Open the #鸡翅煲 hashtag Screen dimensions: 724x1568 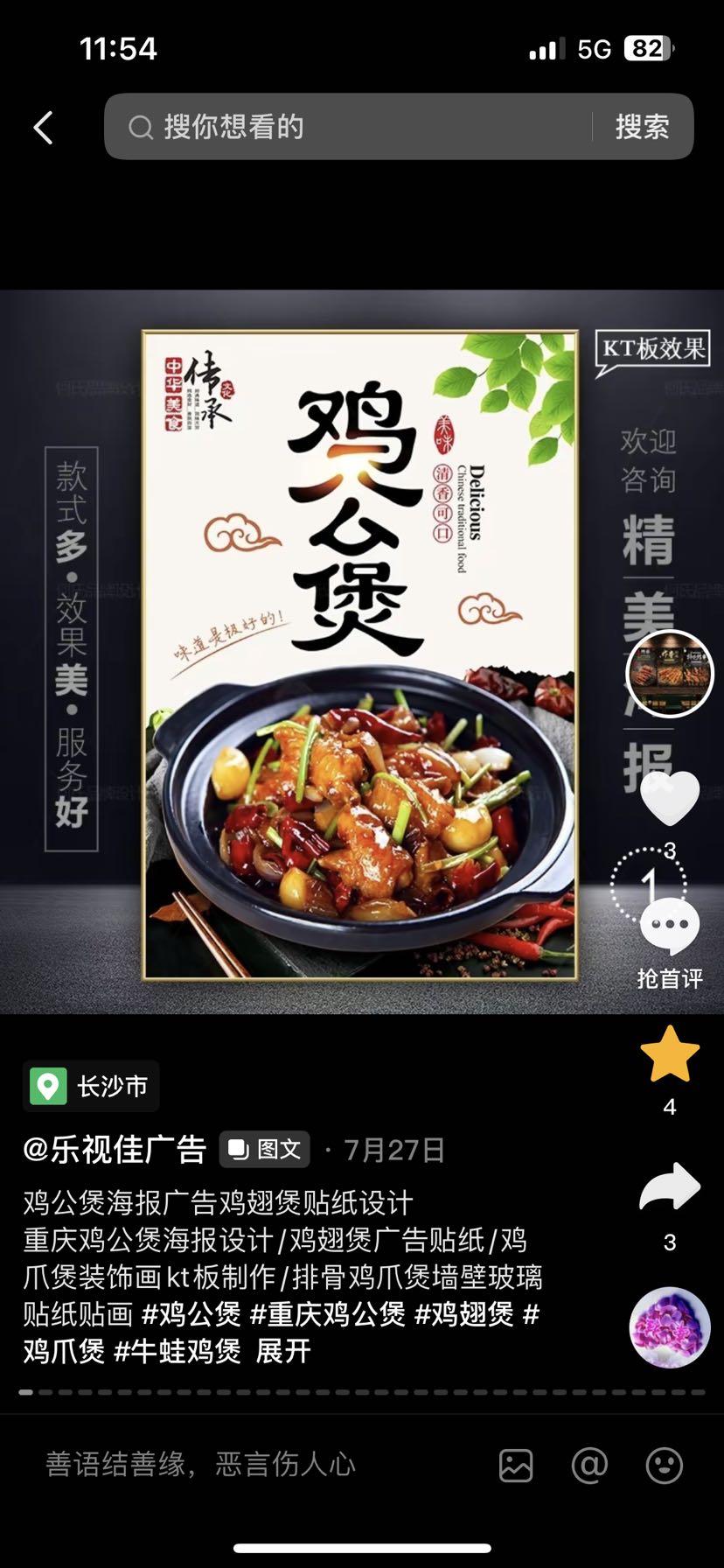coord(463,1314)
